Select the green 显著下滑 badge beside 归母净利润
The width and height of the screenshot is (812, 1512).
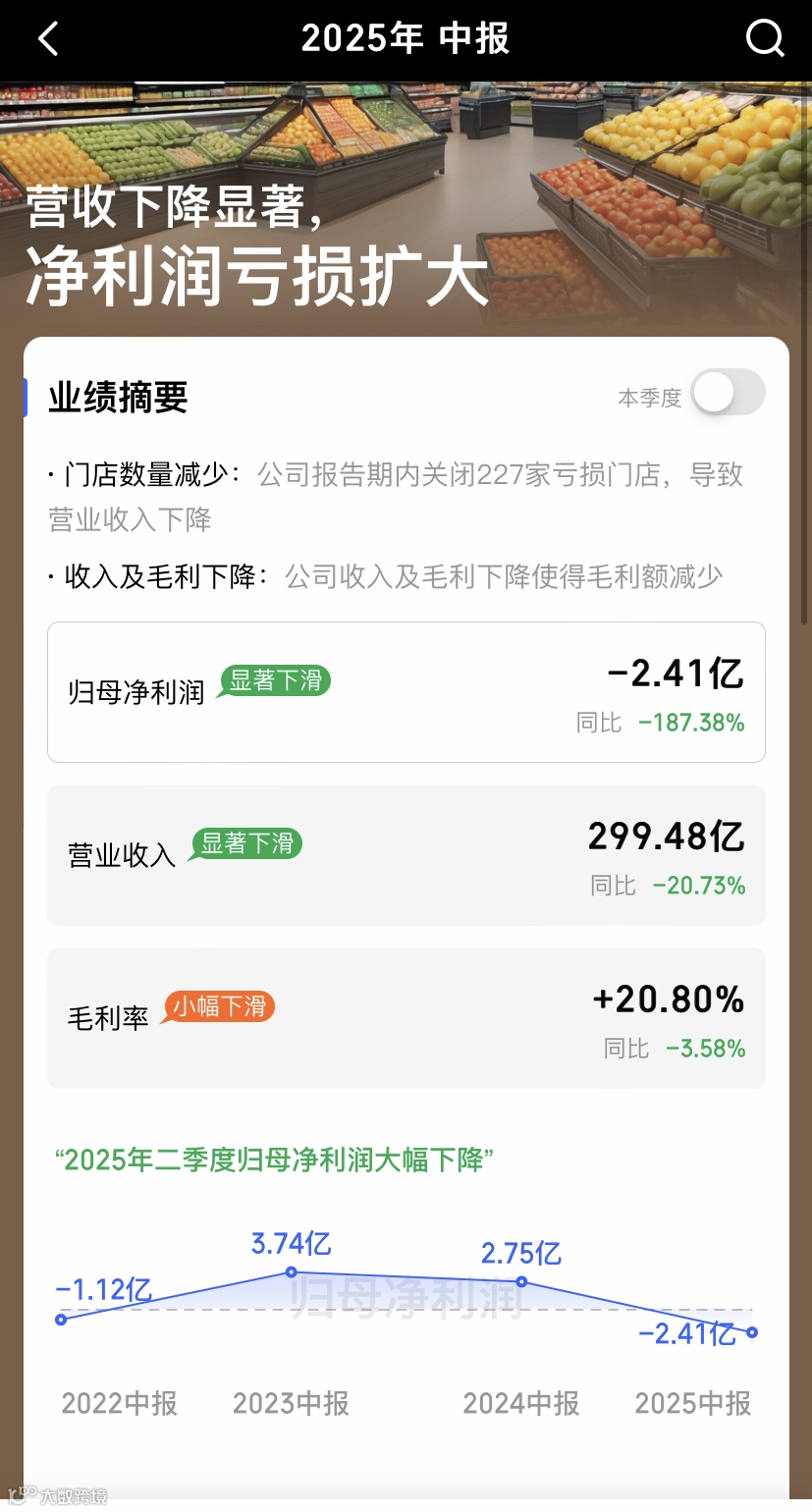click(x=275, y=681)
